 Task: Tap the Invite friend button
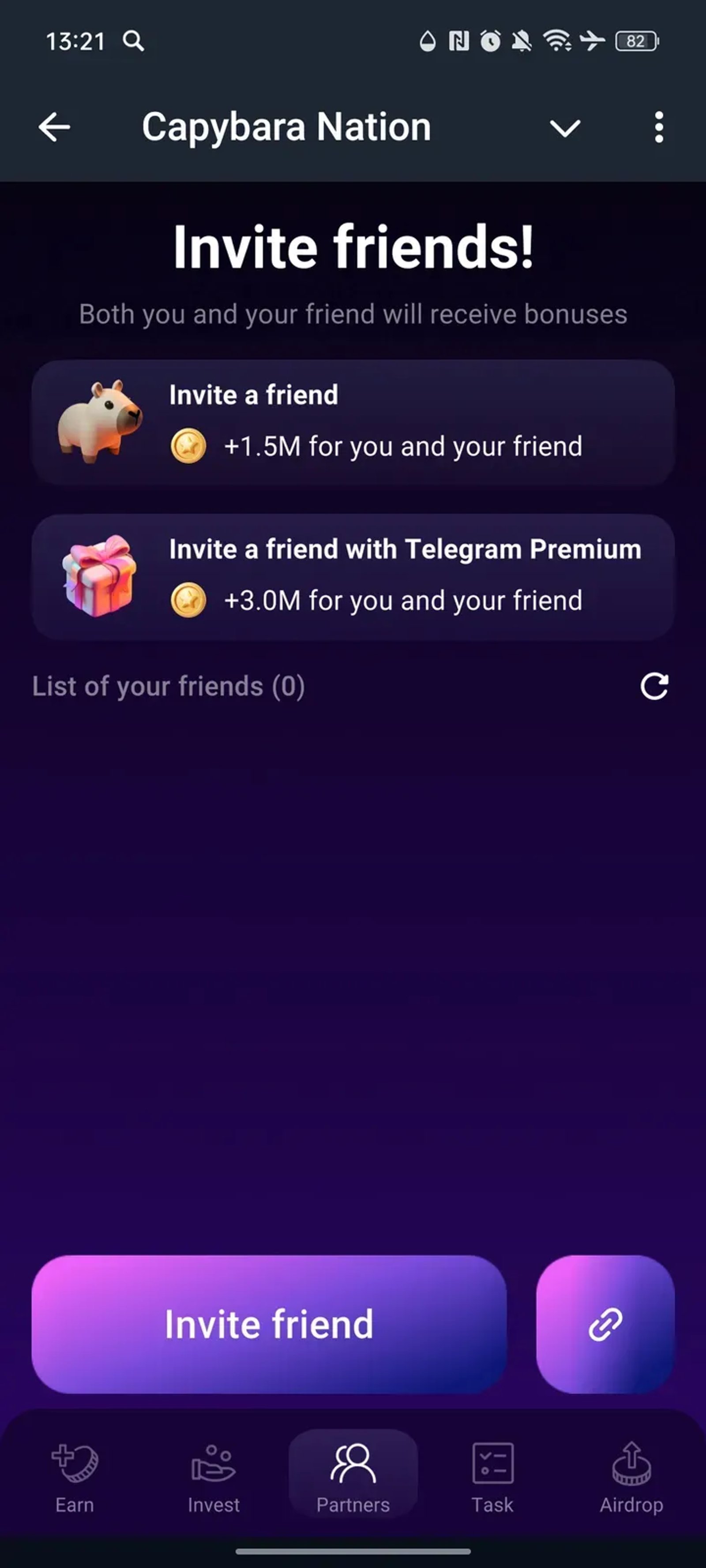click(269, 1324)
